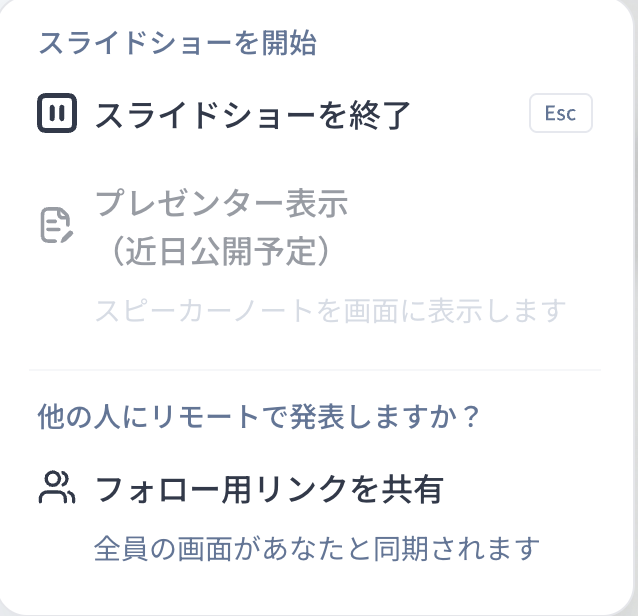Select スライドショーを終了 to end the slideshow
This screenshot has height=616, width=638.
[x=253, y=115]
